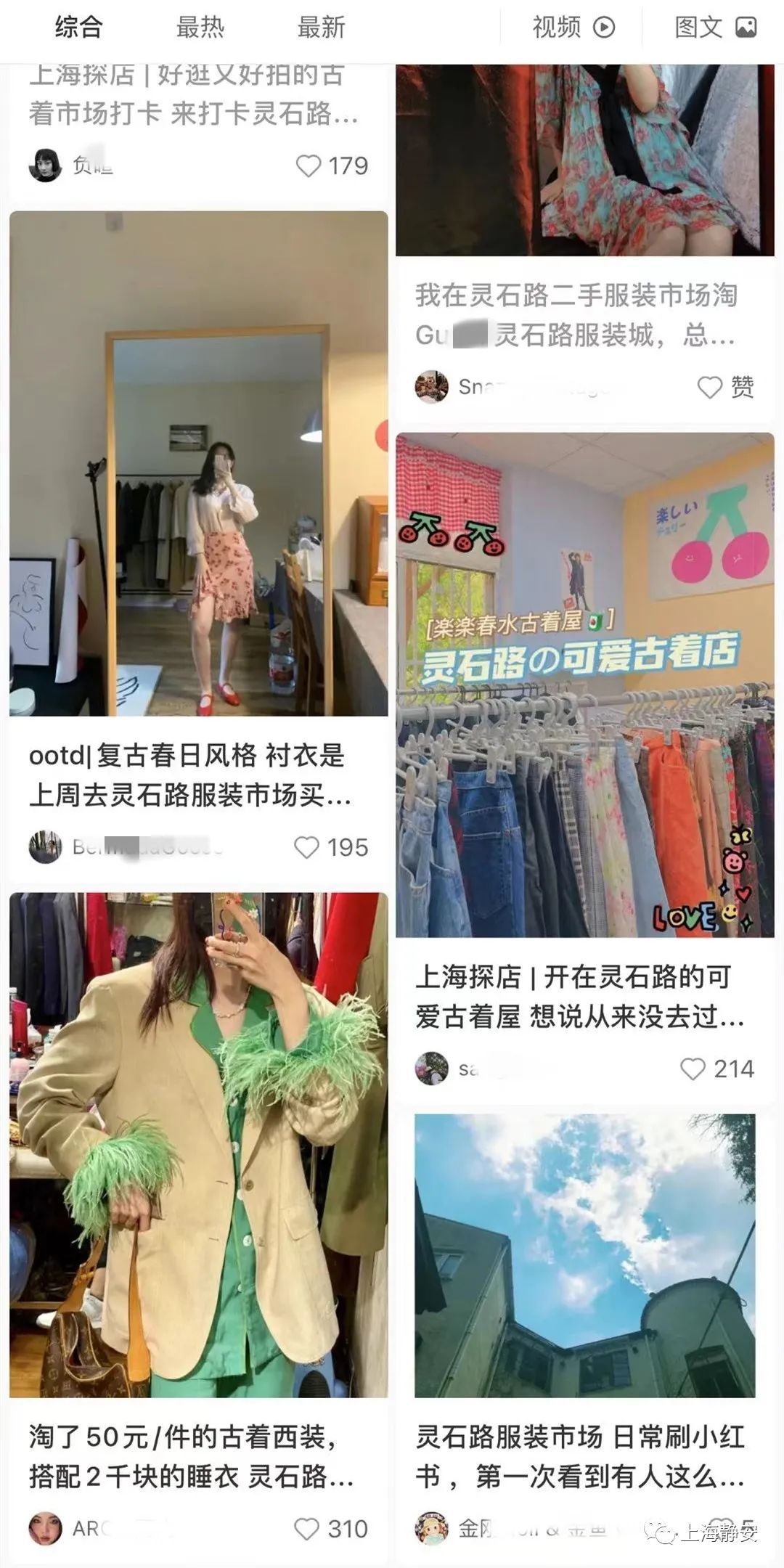This screenshot has height=1568, width=784.
Task: Open the floral dress 灵石路二手服装市场 post
Action: (584, 160)
